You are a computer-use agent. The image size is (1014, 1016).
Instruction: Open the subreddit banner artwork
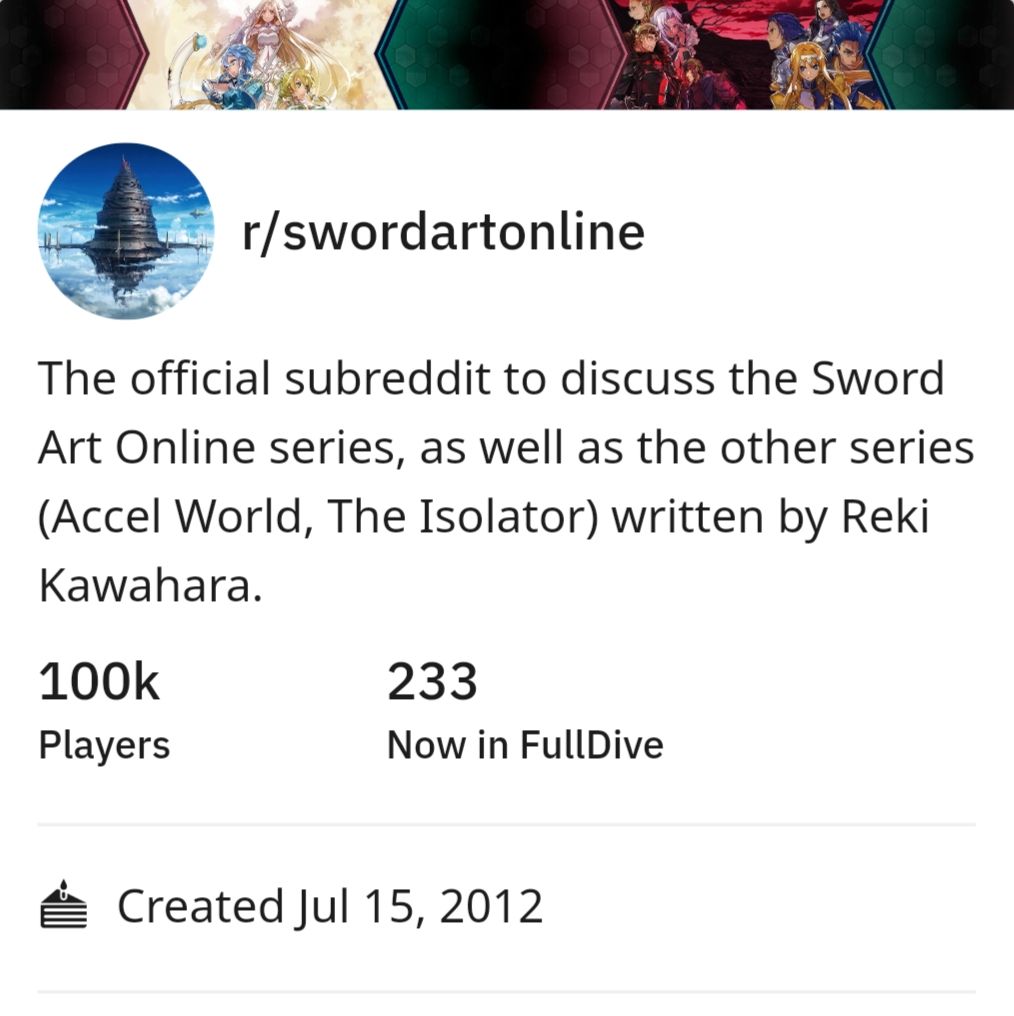507,55
